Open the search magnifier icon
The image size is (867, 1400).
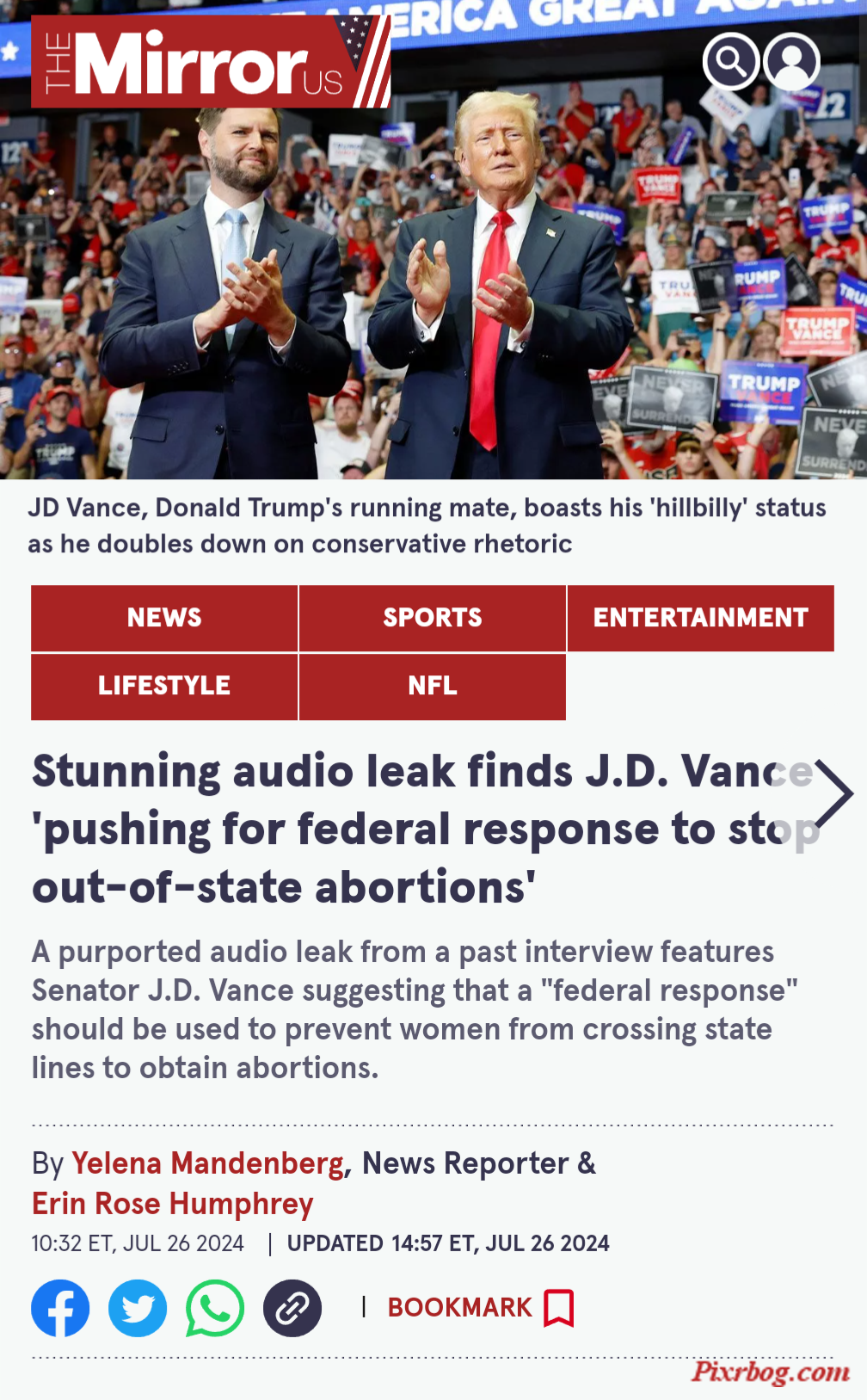click(x=731, y=61)
